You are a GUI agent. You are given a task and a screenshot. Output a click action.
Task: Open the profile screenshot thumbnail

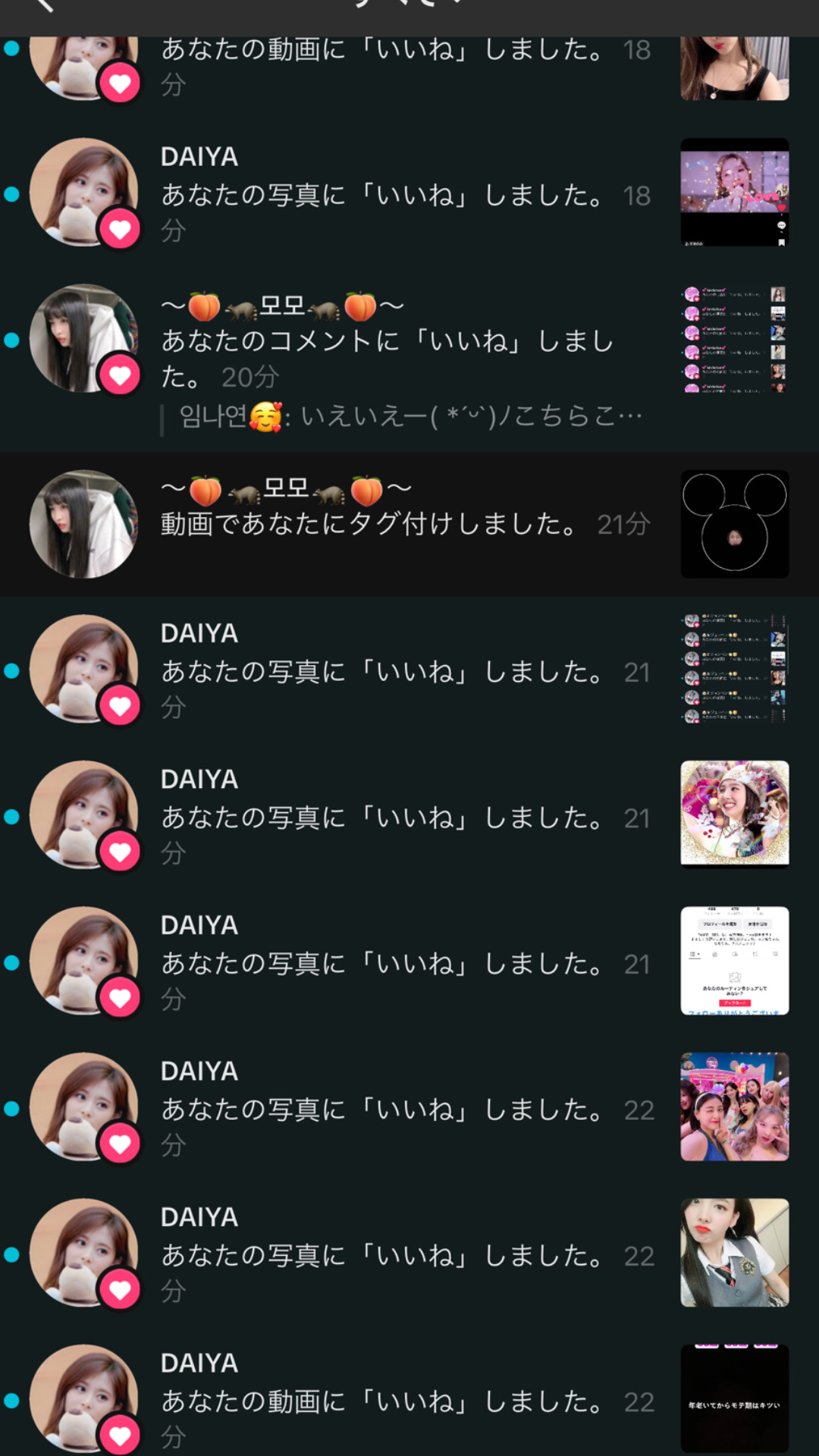coord(734,960)
